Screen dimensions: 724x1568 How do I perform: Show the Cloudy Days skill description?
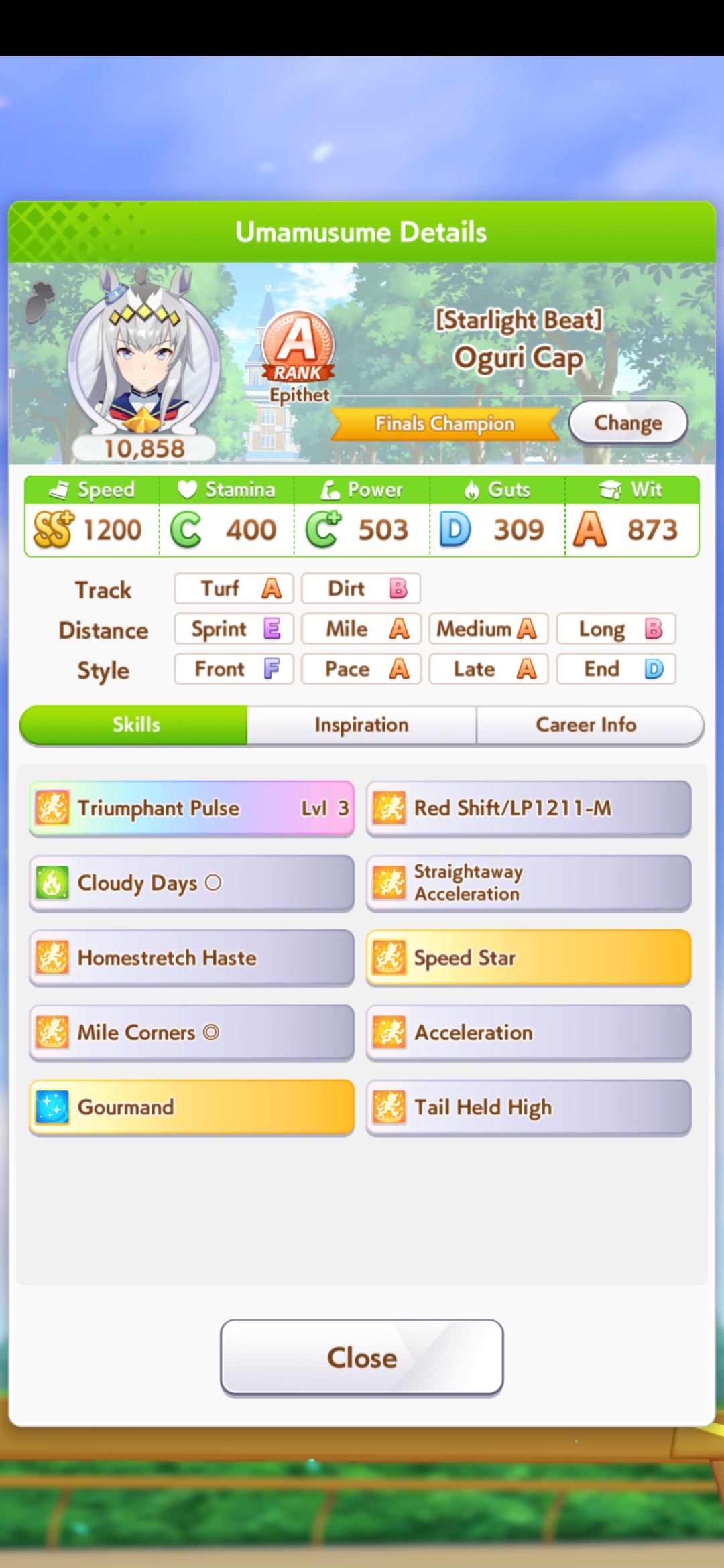pyautogui.click(x=192, y=883)
